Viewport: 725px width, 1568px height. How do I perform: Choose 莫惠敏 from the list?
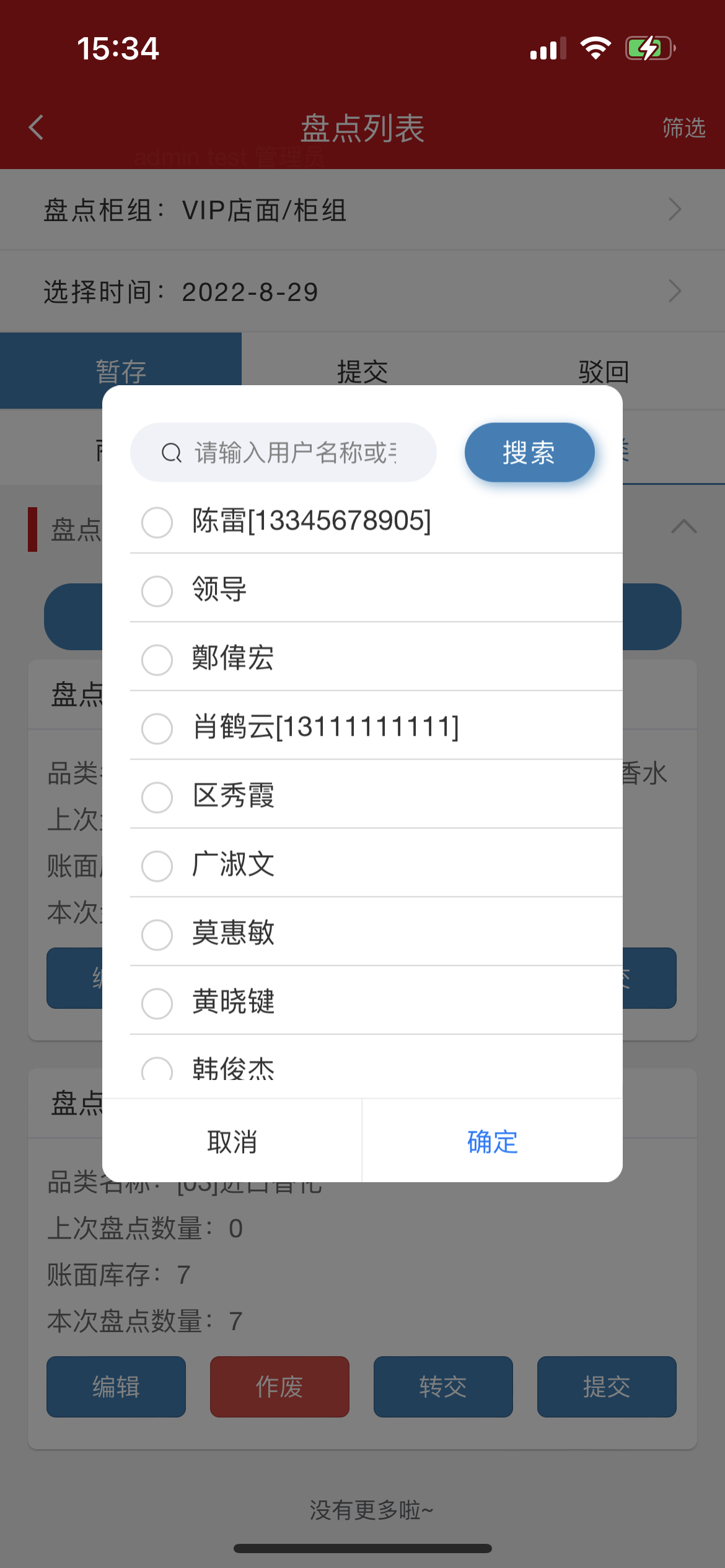[x=157, y=934]
